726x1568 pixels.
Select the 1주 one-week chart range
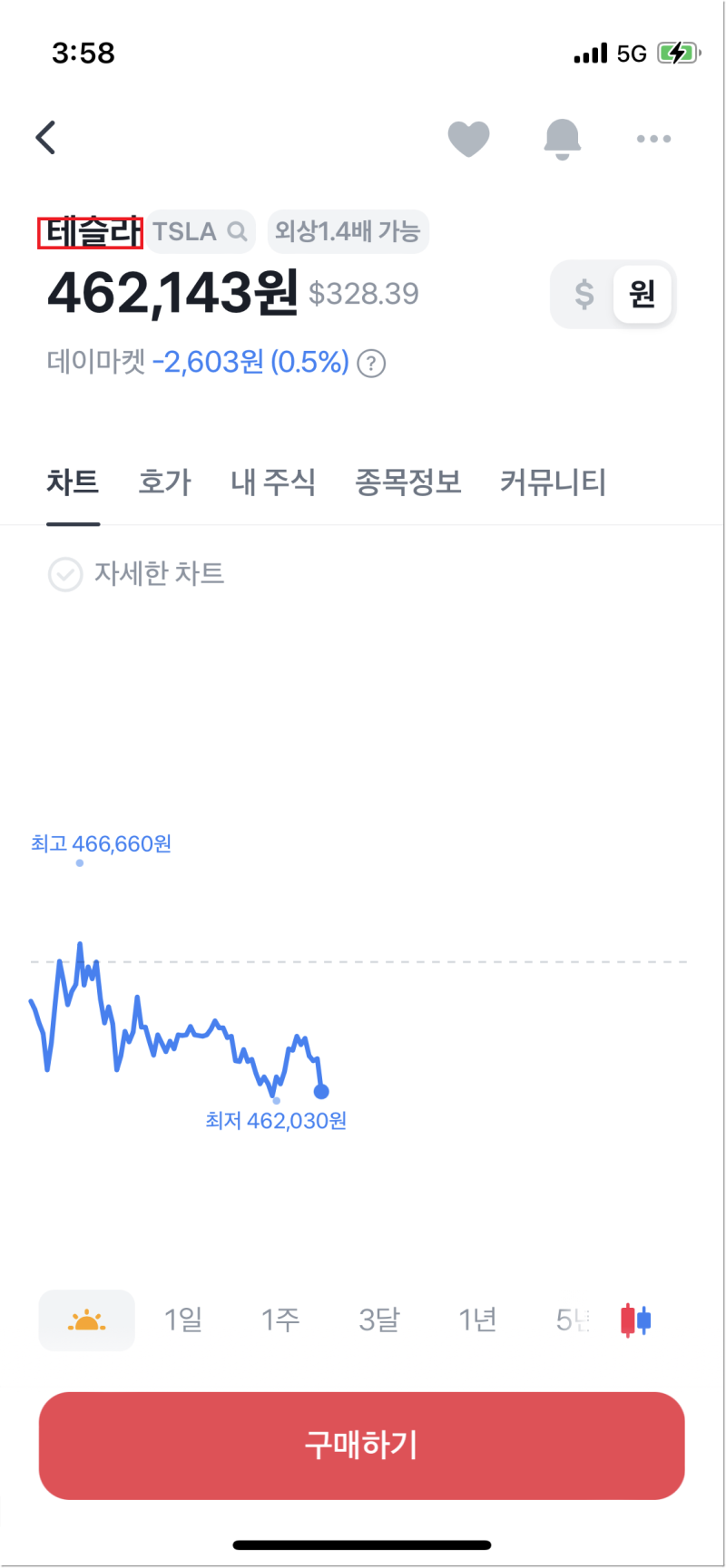point(280,1320)
